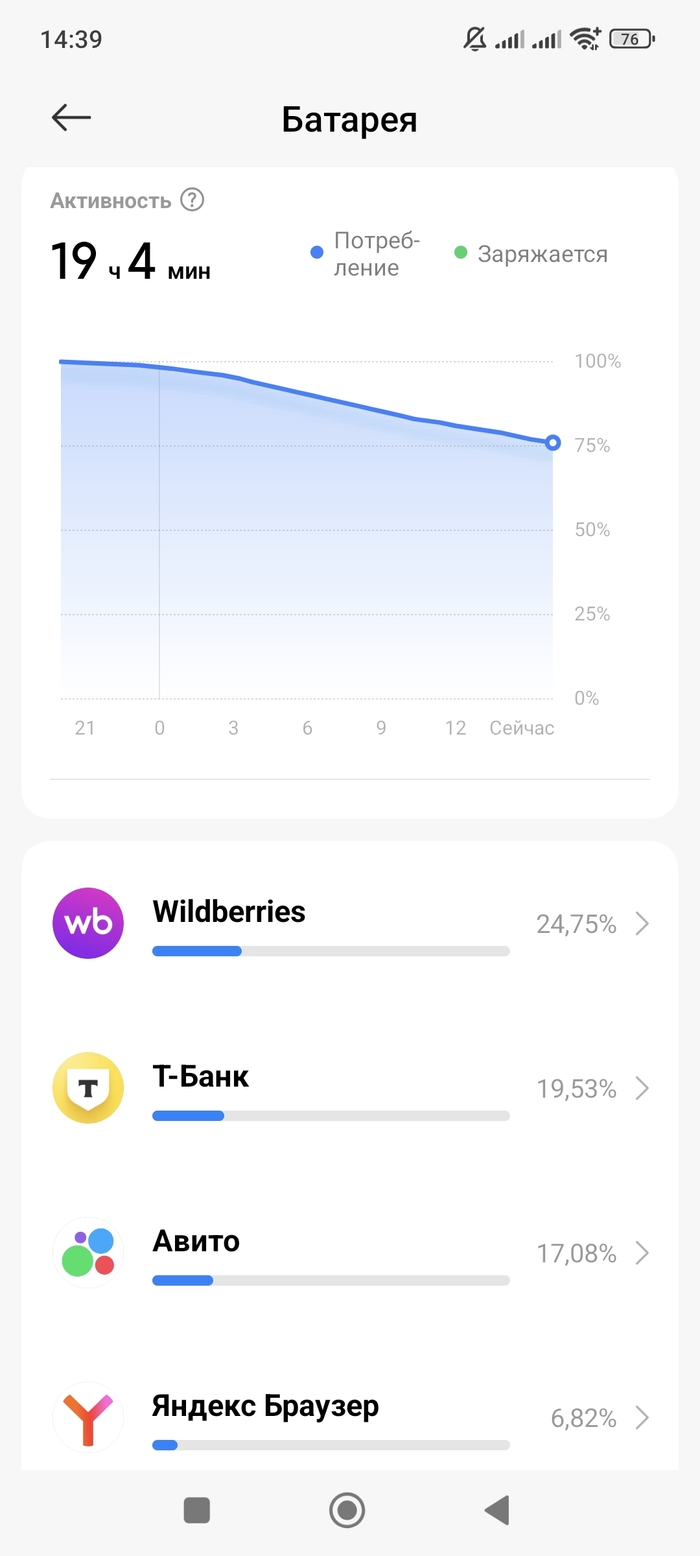This screenshot has height=1556, width=700.
Task: Open Wildberries battery usage details
Action: (x=350, y=924)
